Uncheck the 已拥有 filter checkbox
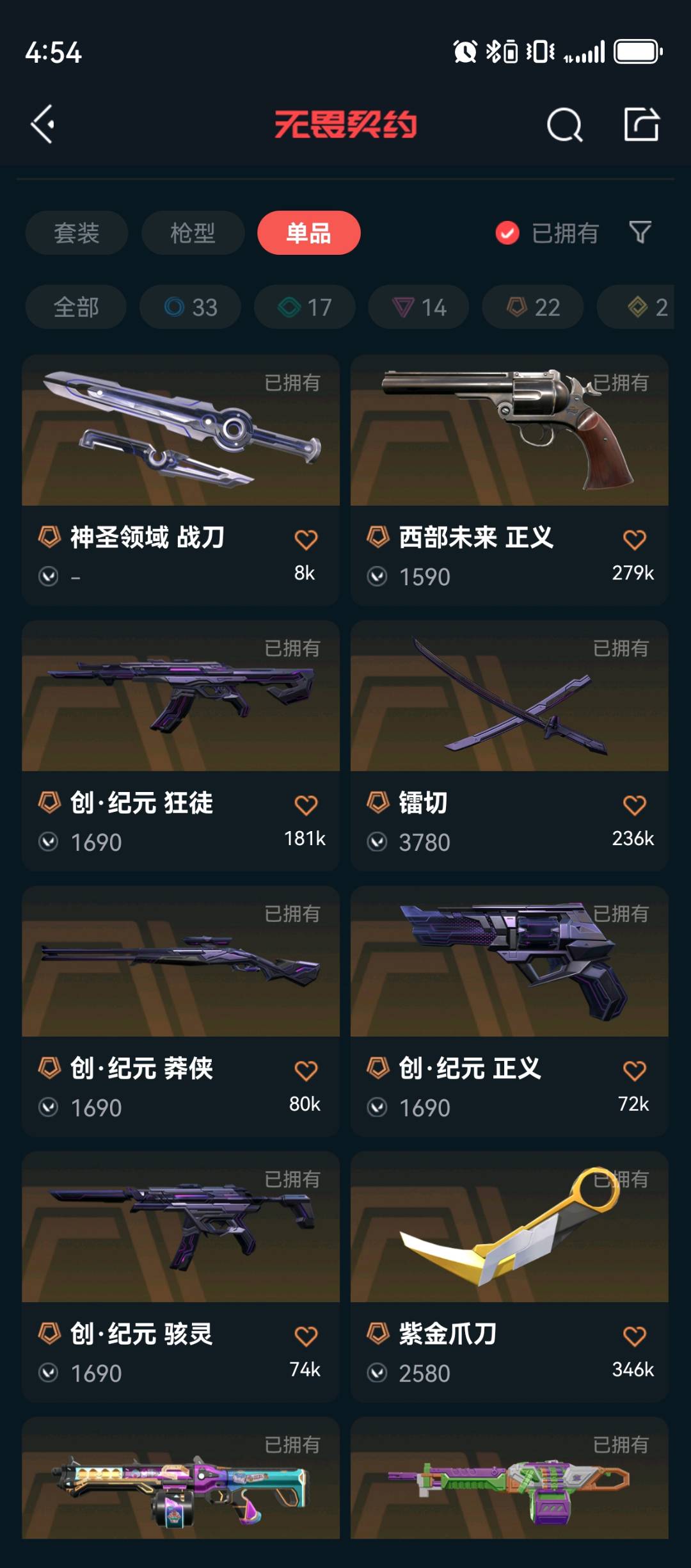The height and width of the screenshot is (1568, 691). click(x=507, y=233)
